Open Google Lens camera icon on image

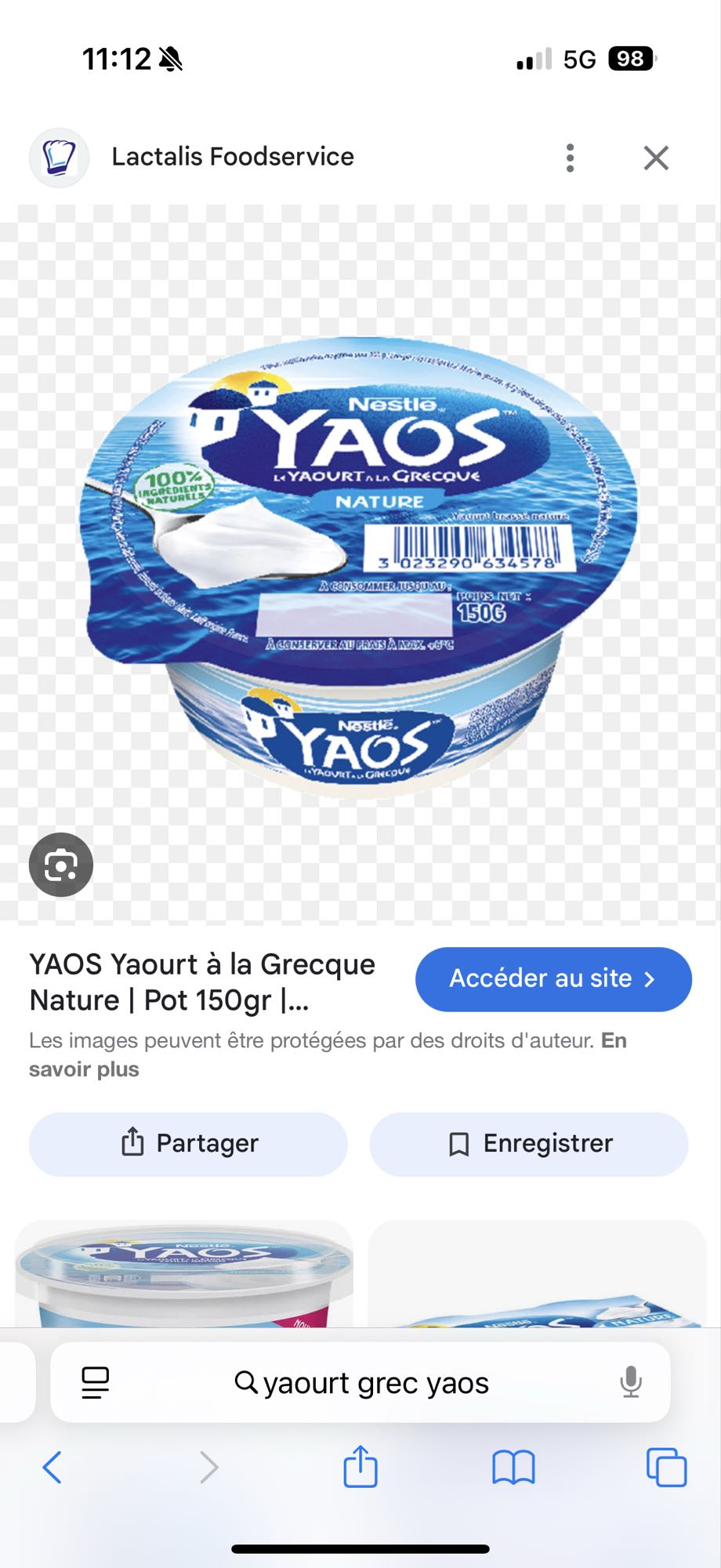tap(60, 864)
